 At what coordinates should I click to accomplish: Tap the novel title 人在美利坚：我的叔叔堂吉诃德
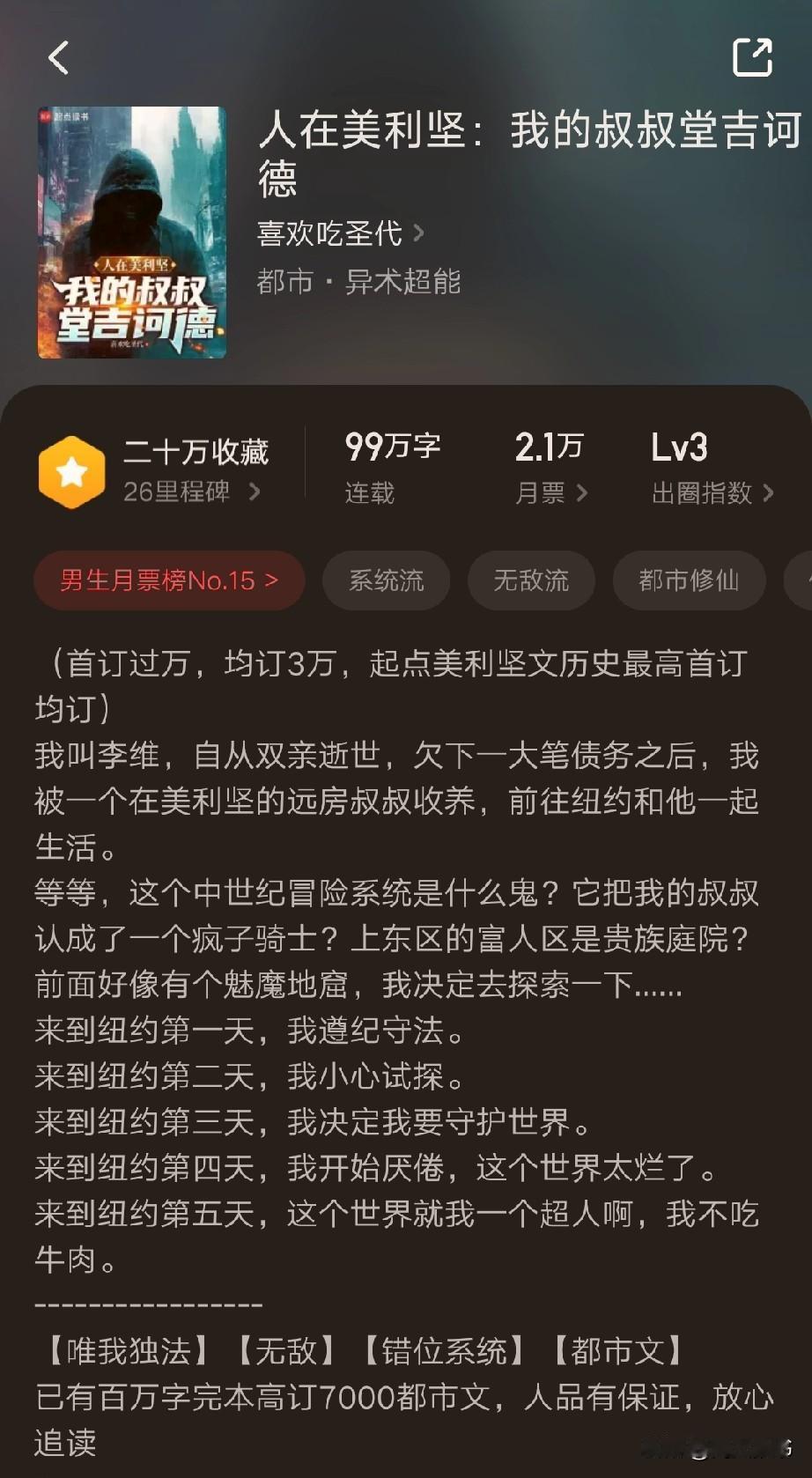click(x=527, y=154)
